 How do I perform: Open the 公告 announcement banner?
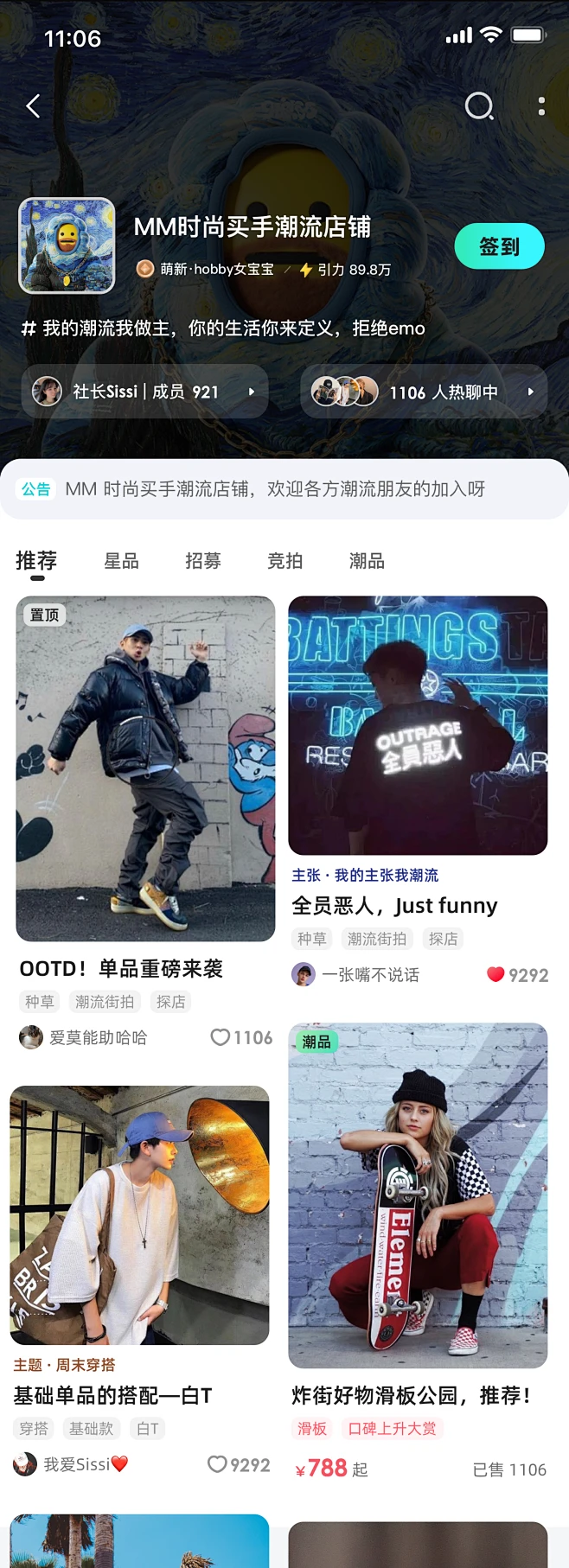(x=284, y=489)
